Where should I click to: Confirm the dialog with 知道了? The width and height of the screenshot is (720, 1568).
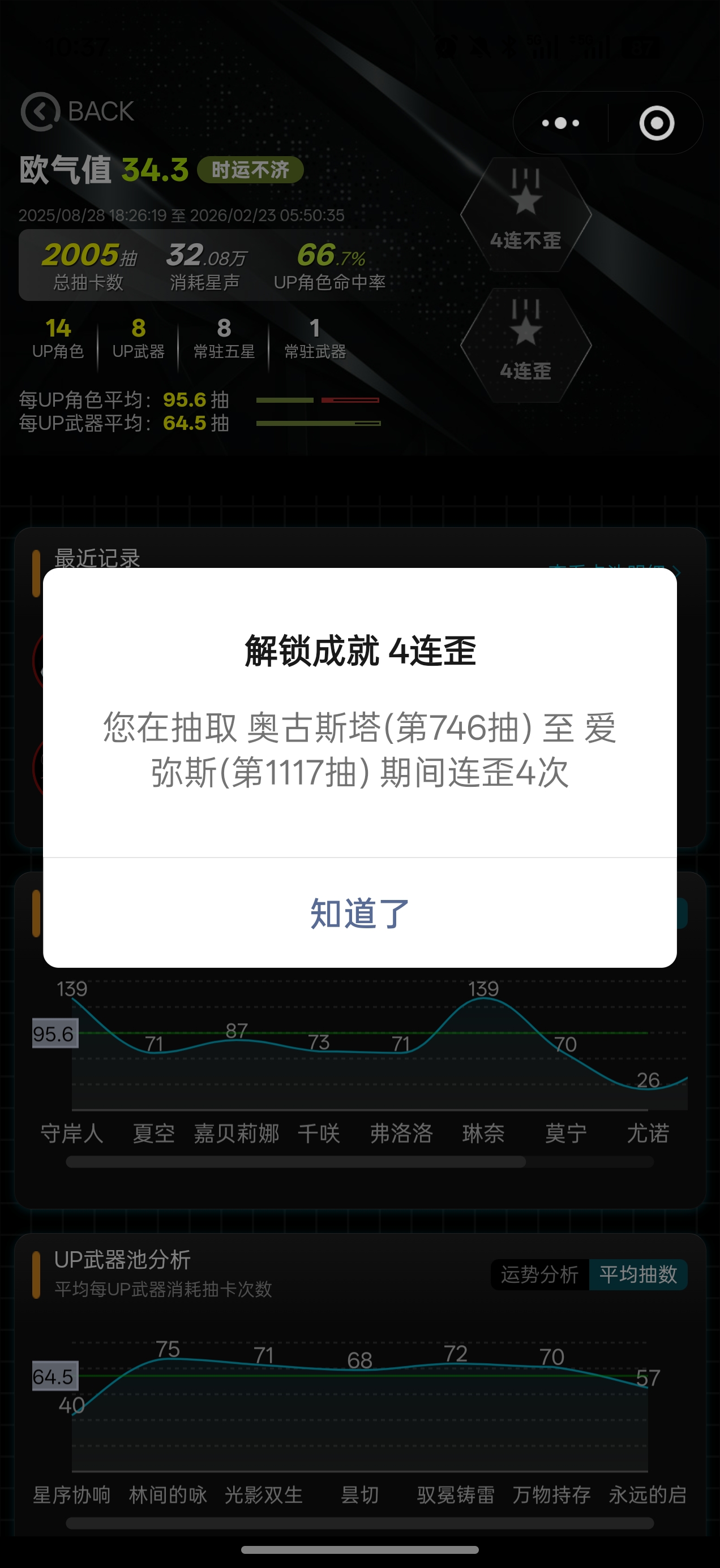pos(359,913)
